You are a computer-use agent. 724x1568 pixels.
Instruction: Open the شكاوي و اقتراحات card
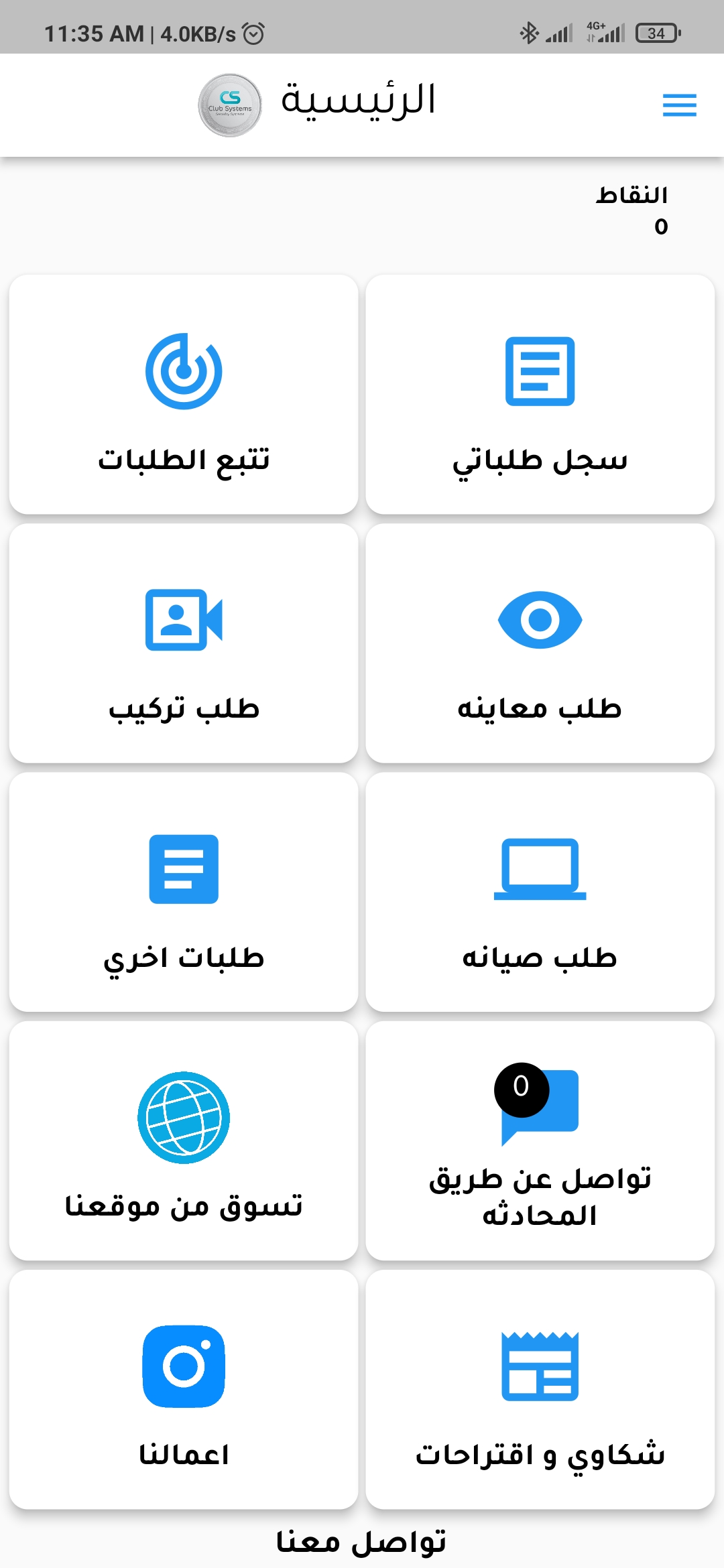(x=540, y=1389)
